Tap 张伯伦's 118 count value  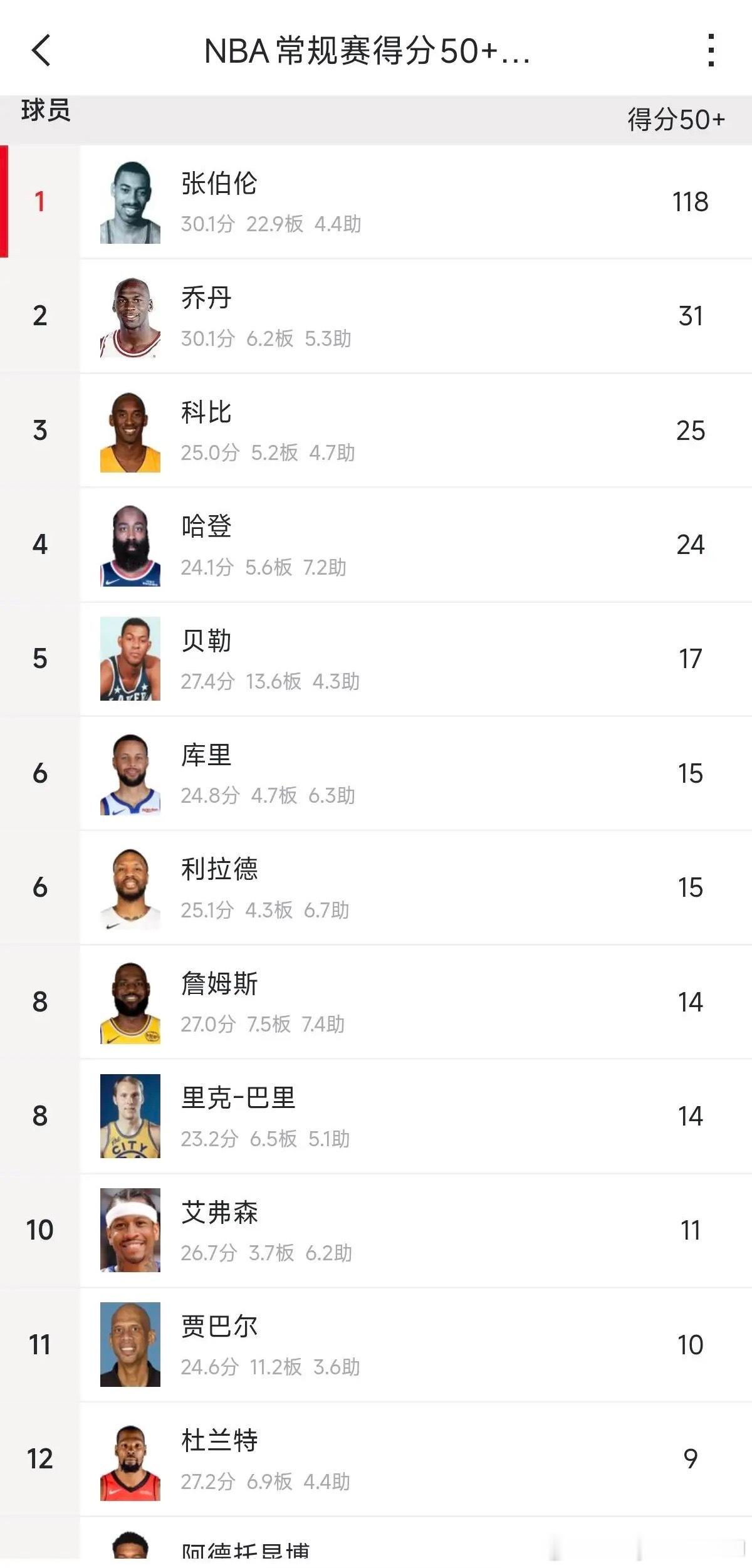point(689,202)
